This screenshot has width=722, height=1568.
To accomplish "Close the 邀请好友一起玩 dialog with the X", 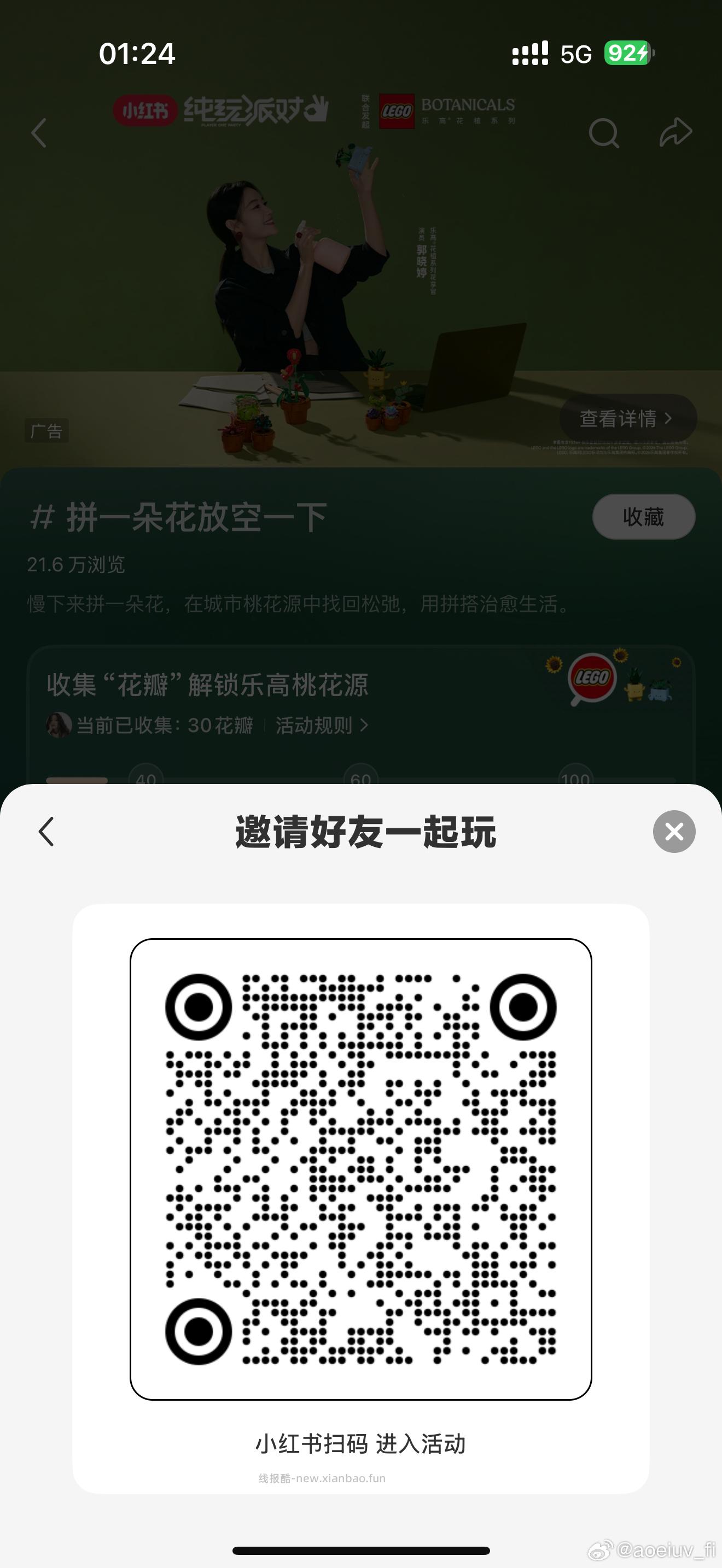I will [673, 832].
